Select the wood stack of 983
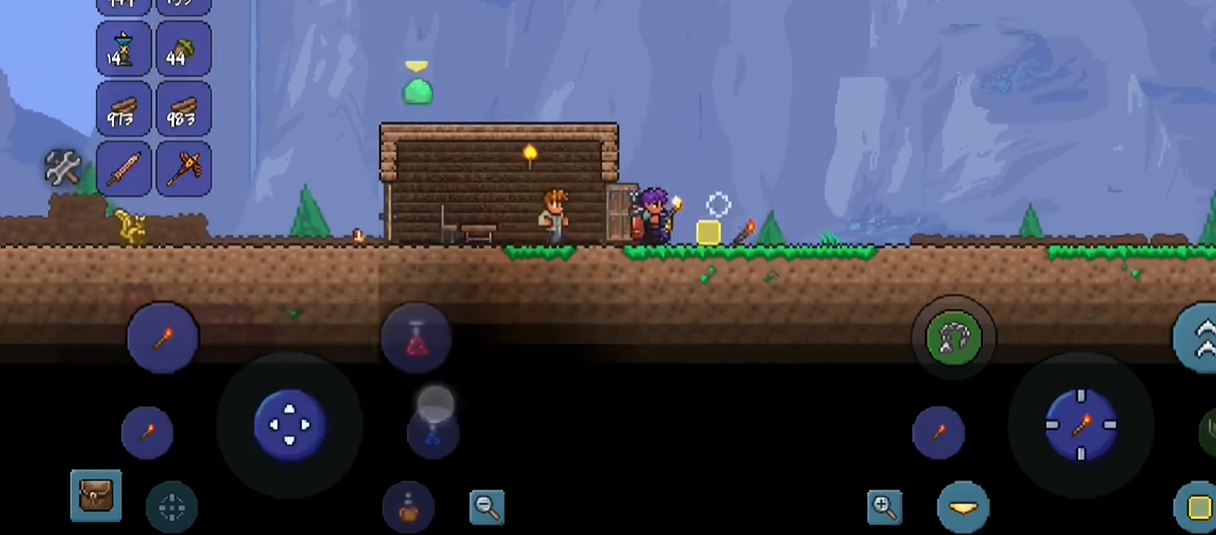The height and width of the screenshot is (535, 1216). pyautogui.click(x=183, y=108)
